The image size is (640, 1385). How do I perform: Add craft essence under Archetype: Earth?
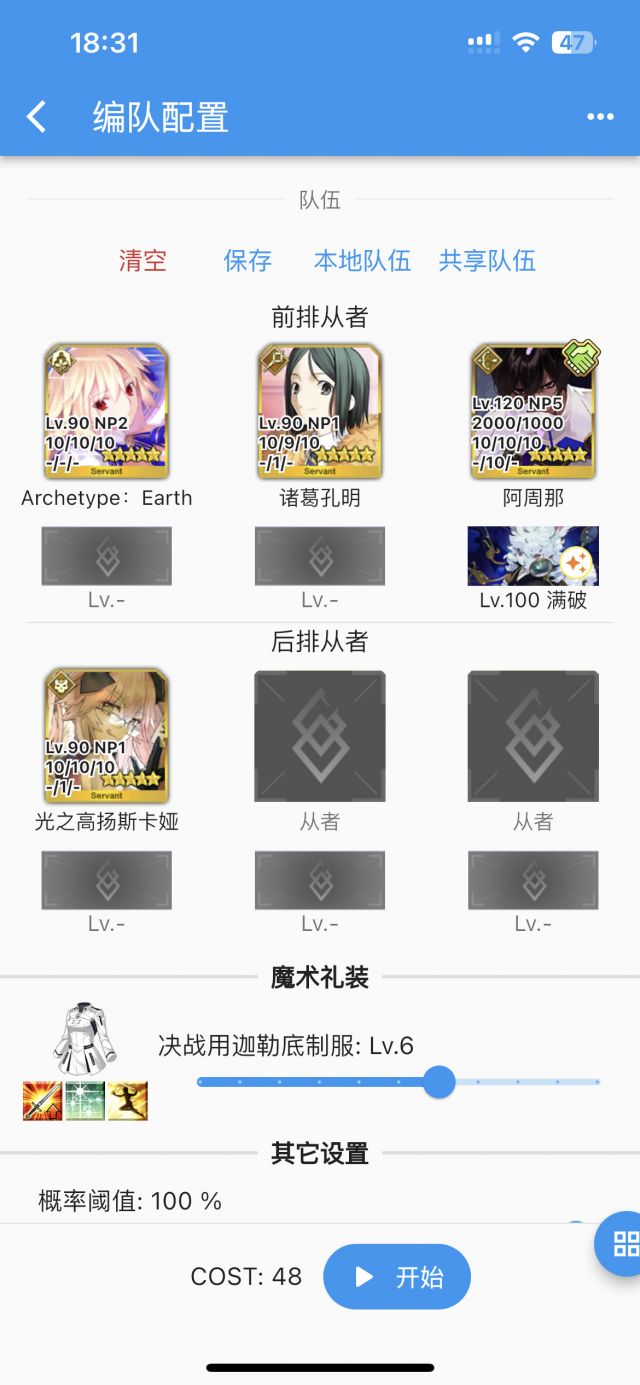(106, 556)
